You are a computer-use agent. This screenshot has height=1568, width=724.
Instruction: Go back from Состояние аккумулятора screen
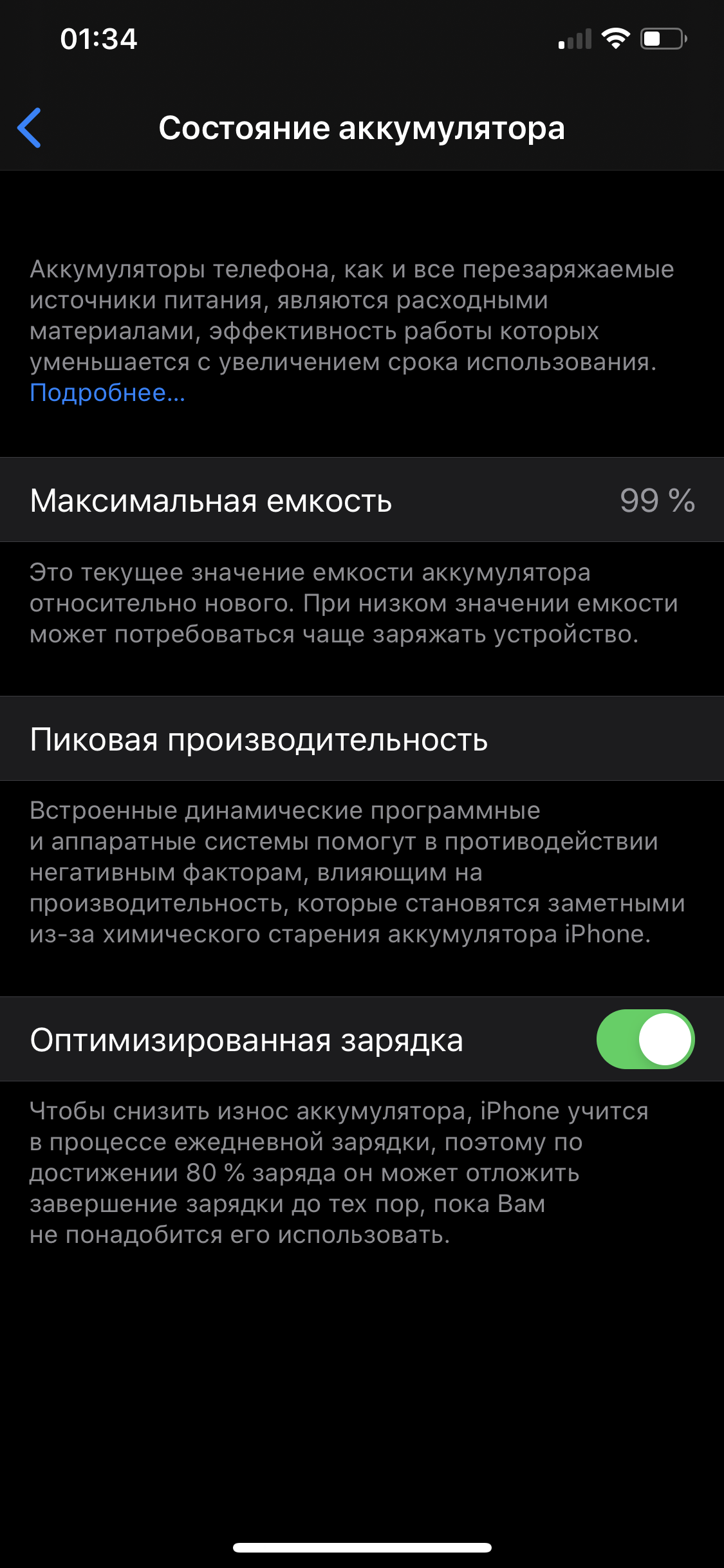[30, 128]
